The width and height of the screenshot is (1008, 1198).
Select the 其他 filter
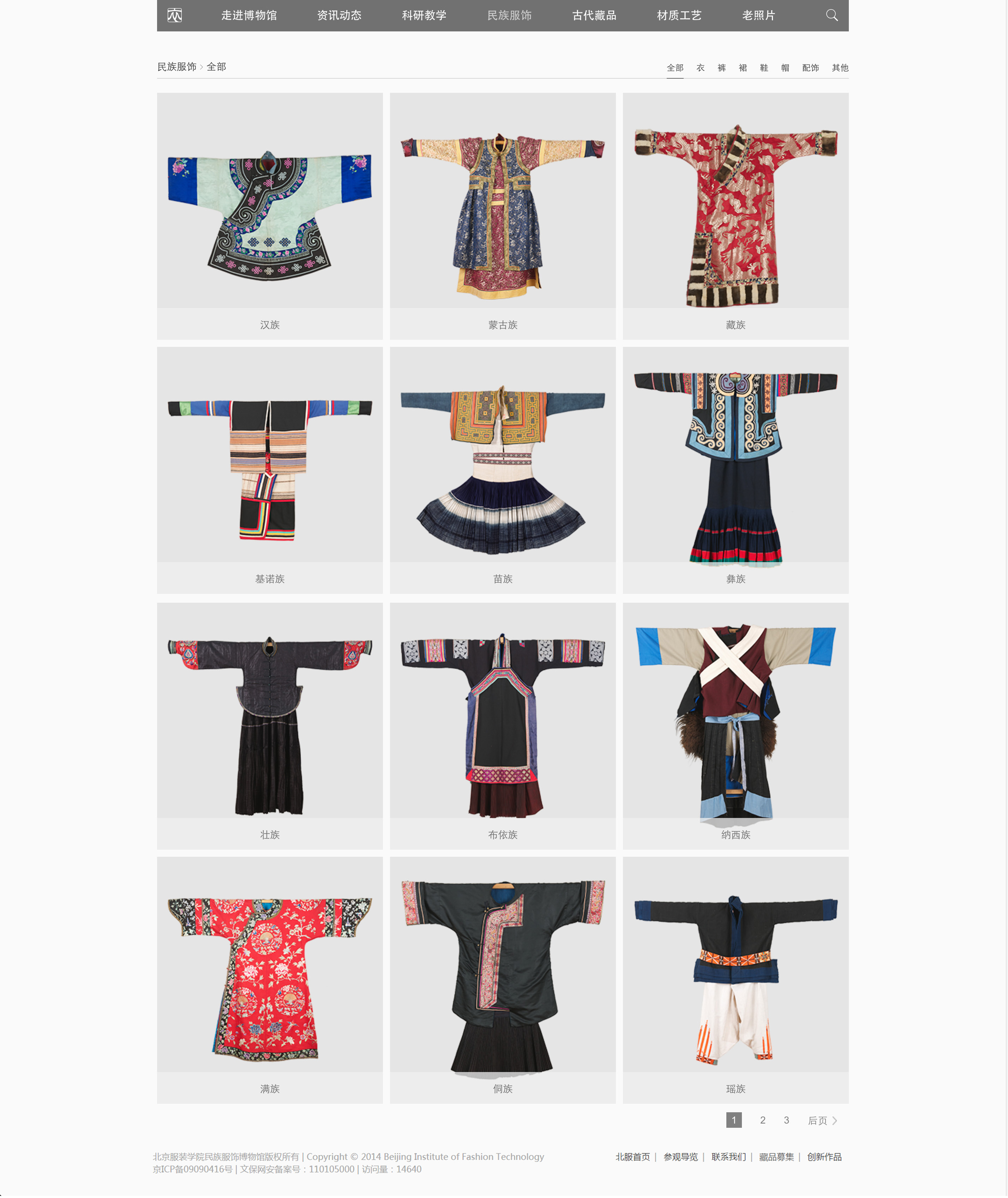point(839,67)
